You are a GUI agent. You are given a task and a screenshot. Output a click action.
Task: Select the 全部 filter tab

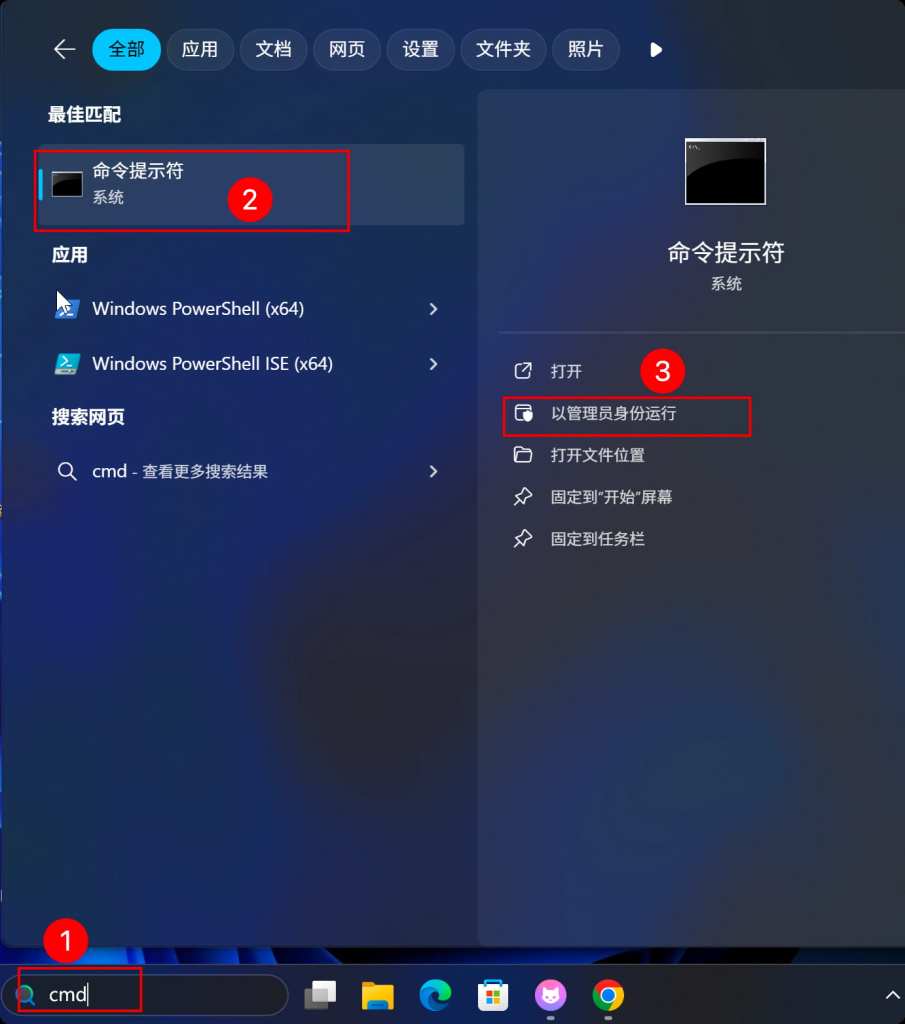coord(127,49)
